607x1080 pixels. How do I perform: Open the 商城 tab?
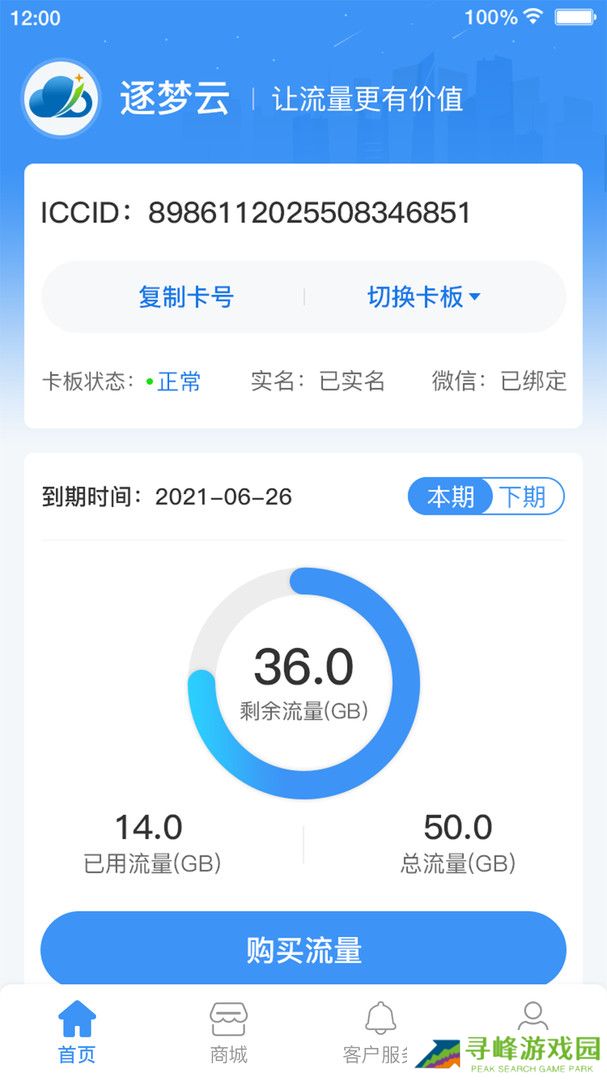228,1032
